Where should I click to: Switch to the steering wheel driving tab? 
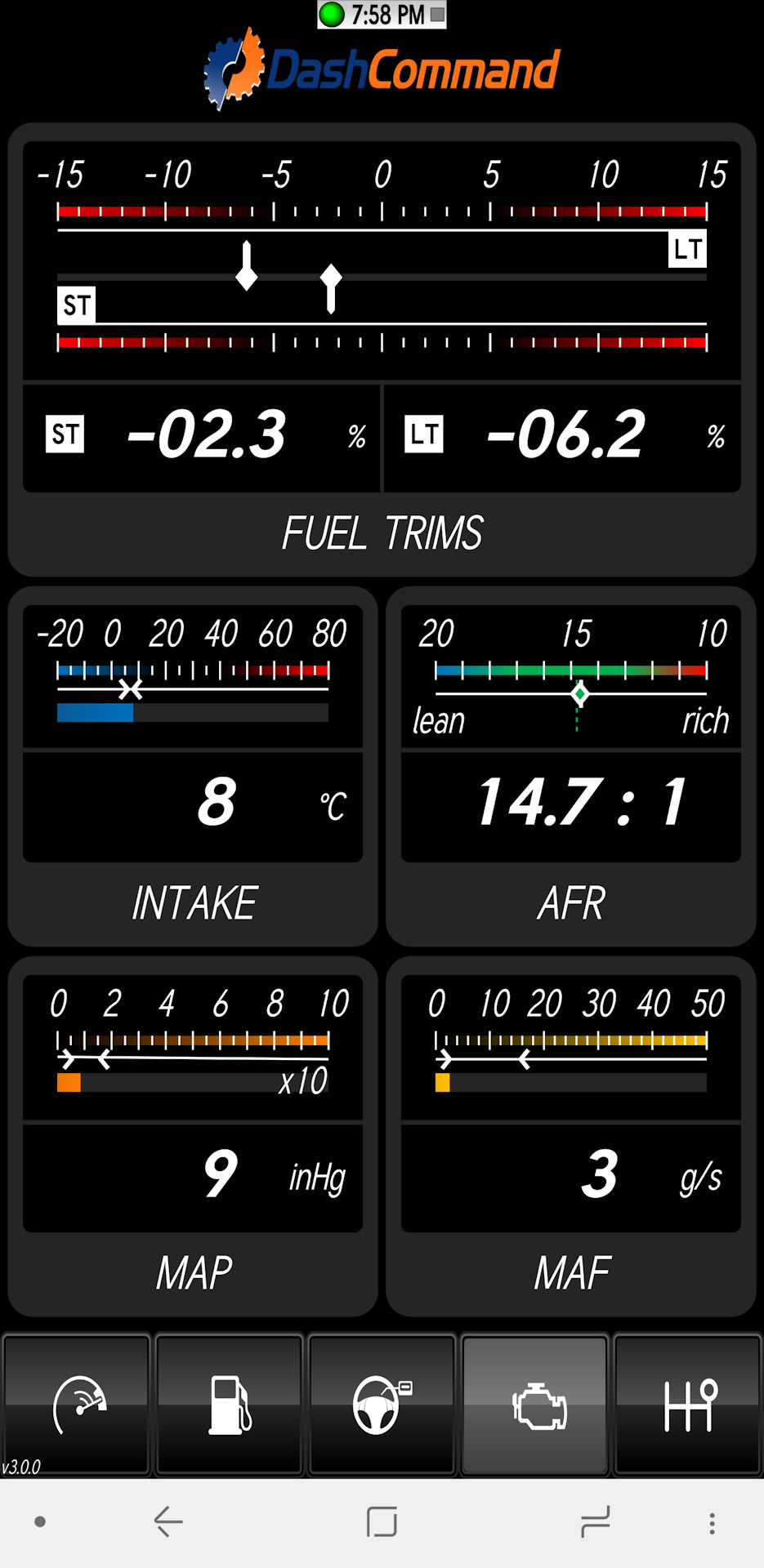click(382, 1405)
